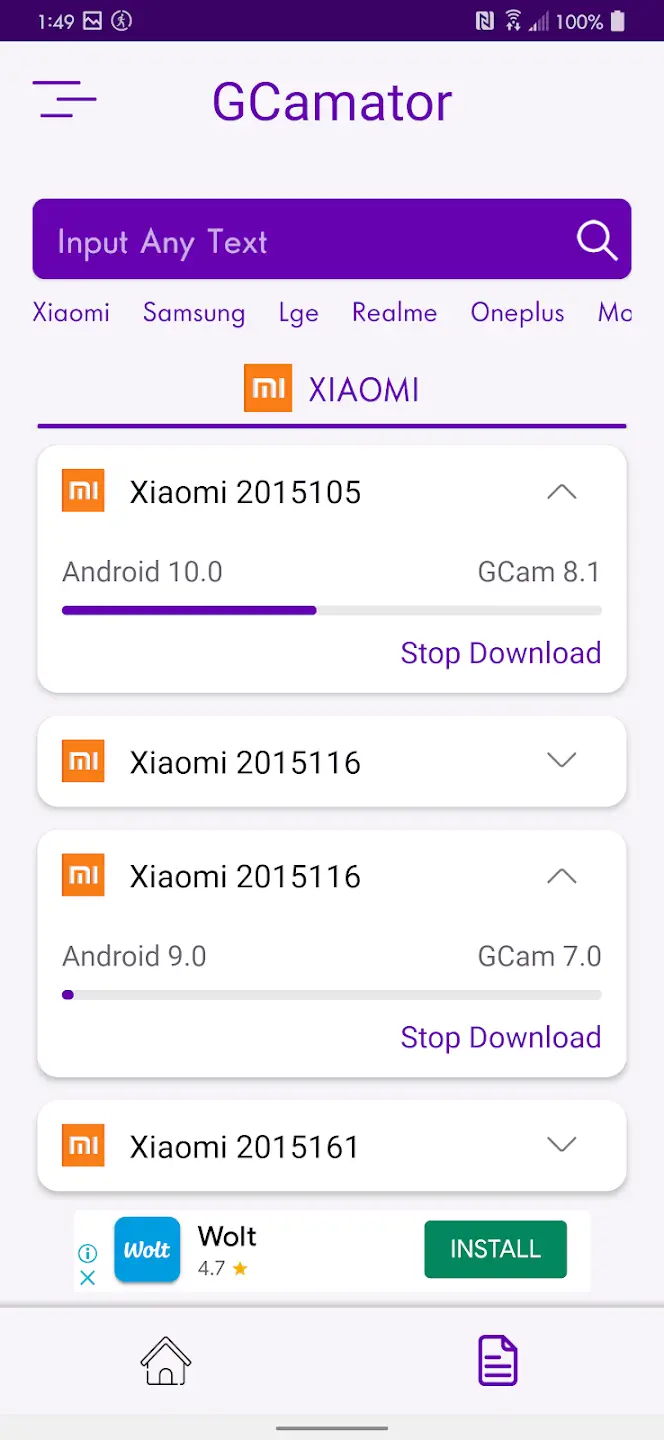The height and width of the screenshot is (1440, 664).
Task: Pick the Oneplus brand filter
Action: pyautogui.click(x=517, y=313)
